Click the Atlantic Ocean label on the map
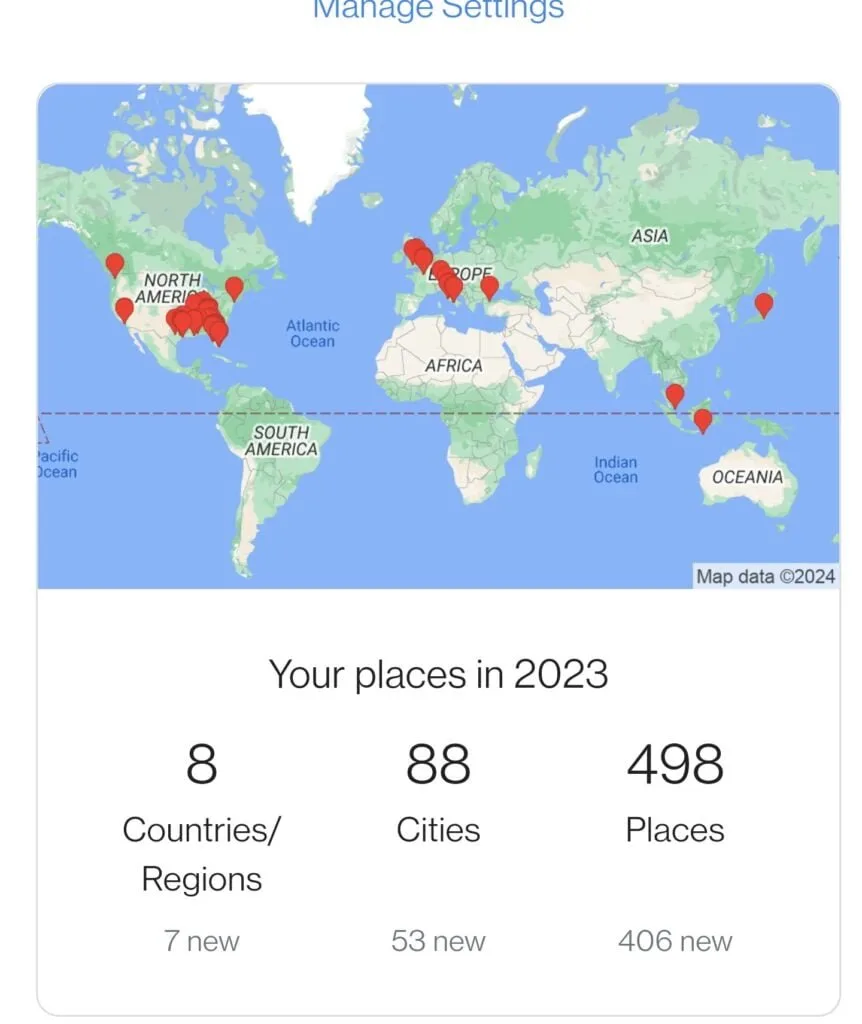862x1024 pixels. [x=312, y=332]
